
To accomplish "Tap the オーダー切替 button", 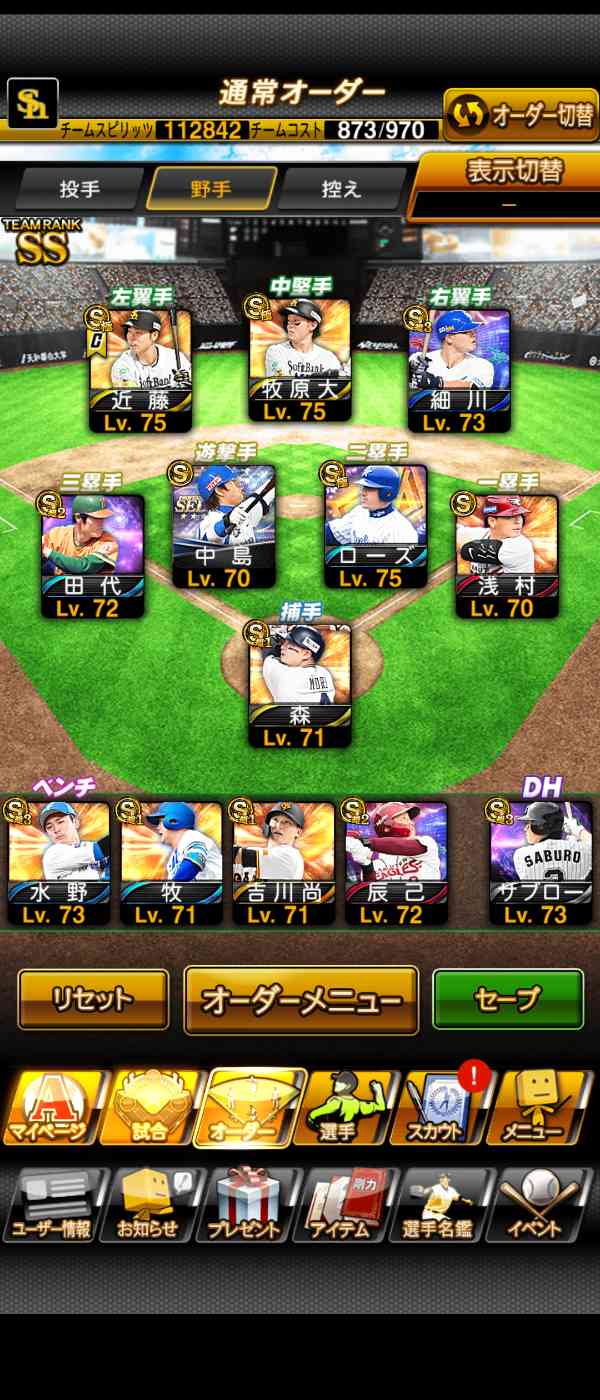I will (520, 116).
